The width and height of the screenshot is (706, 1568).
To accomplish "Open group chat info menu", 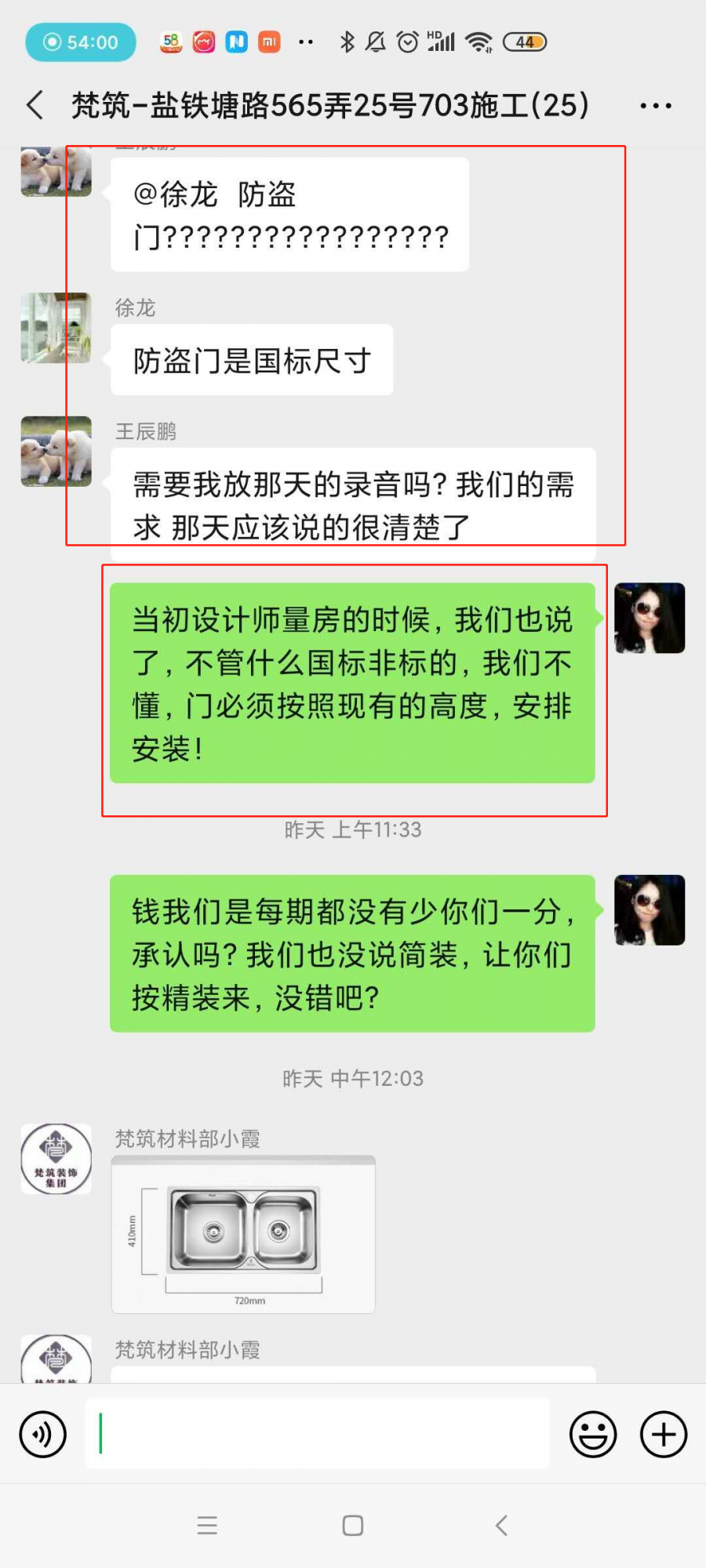I will point(655,105).
